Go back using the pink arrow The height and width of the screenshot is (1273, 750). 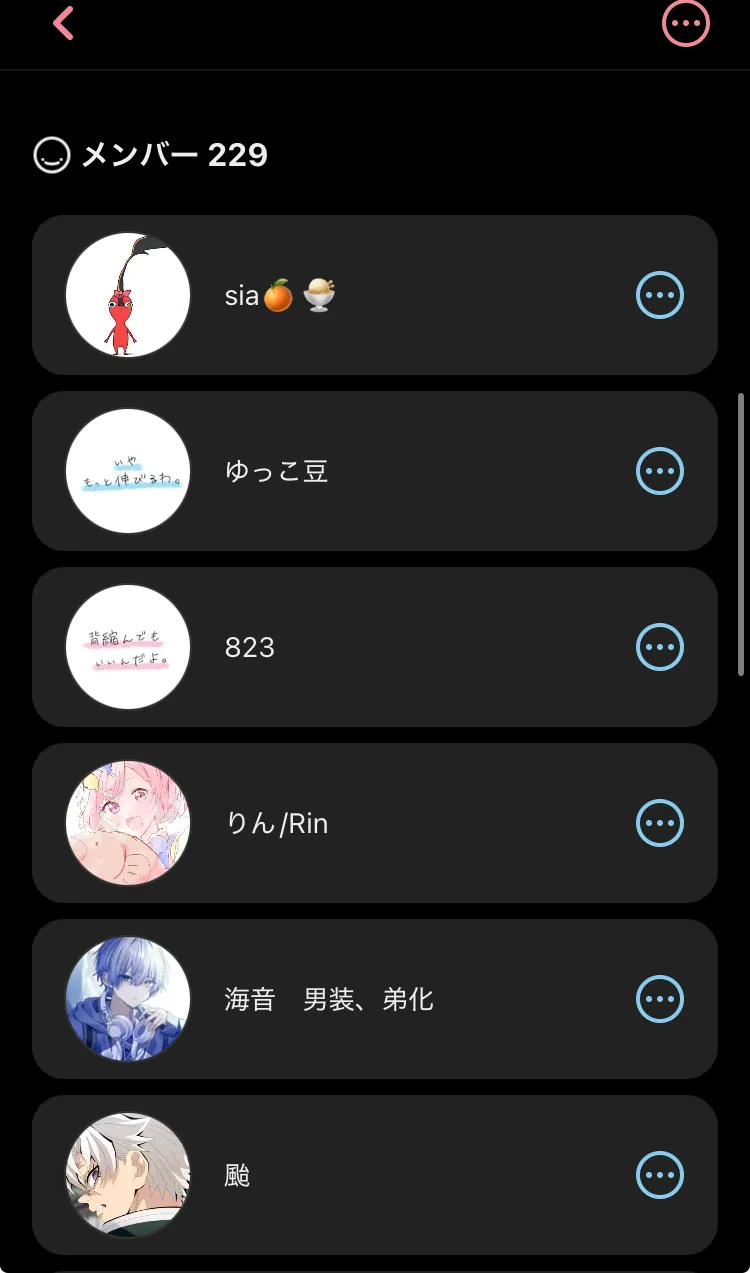point(64,23)
